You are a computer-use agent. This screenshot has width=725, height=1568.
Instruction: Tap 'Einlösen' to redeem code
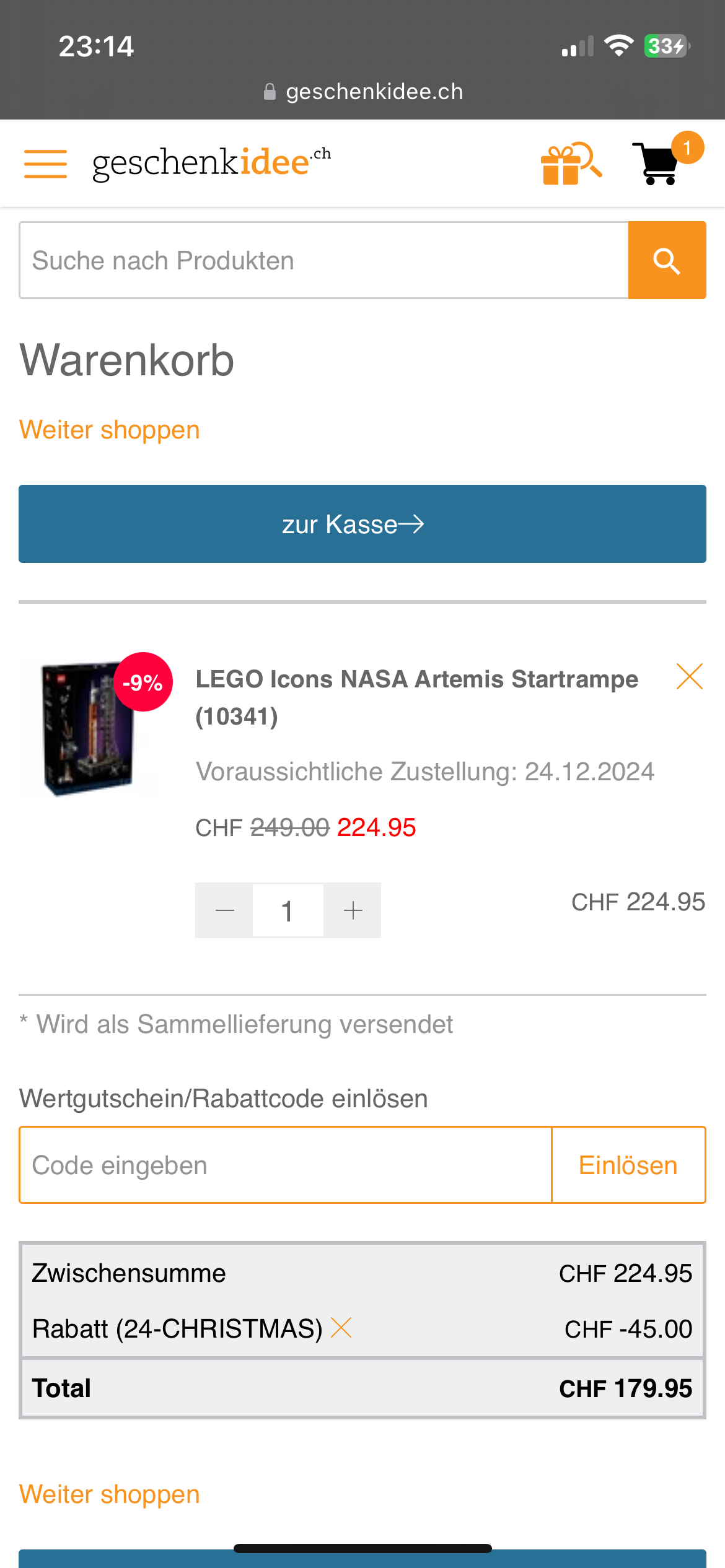628,1165
